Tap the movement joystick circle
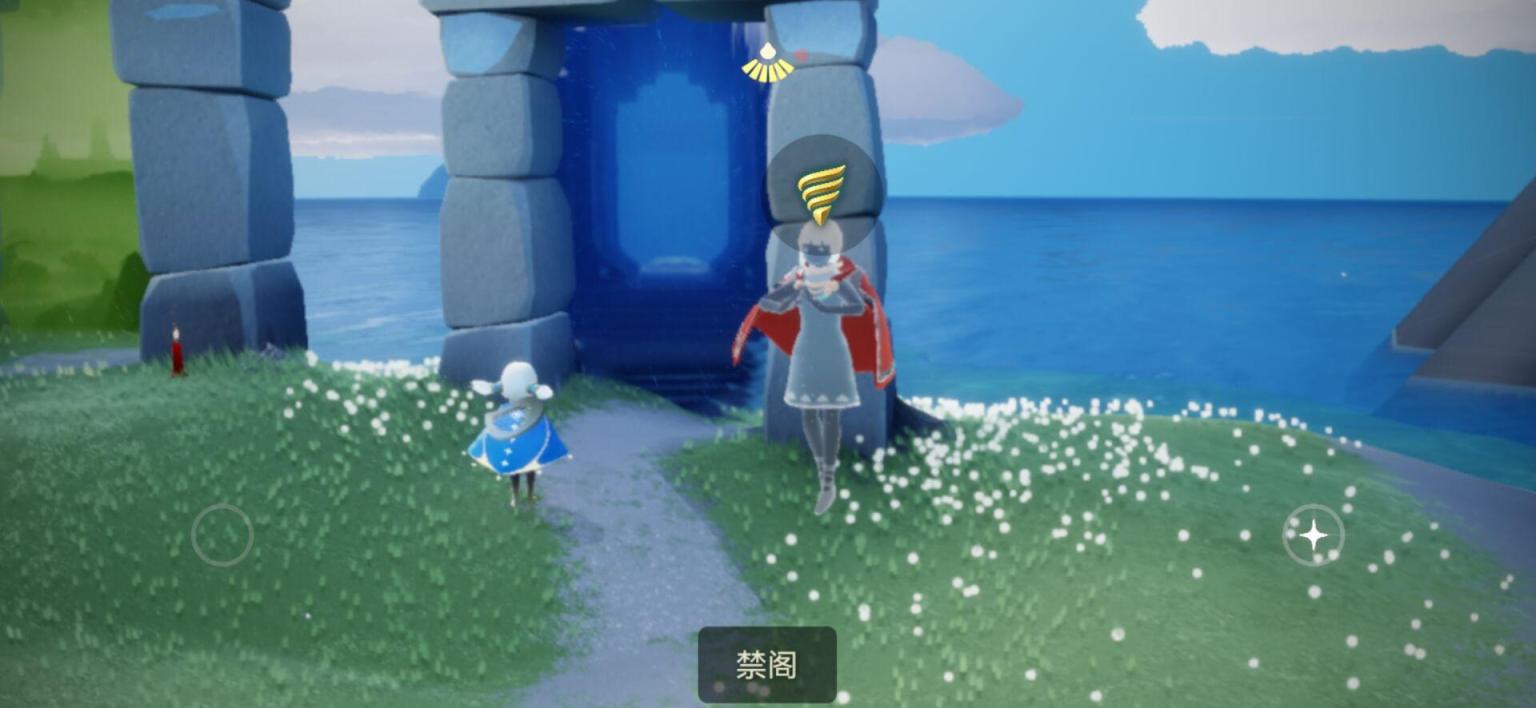Viewport: 1536px width, 708px height. click(x=222, y=535)
